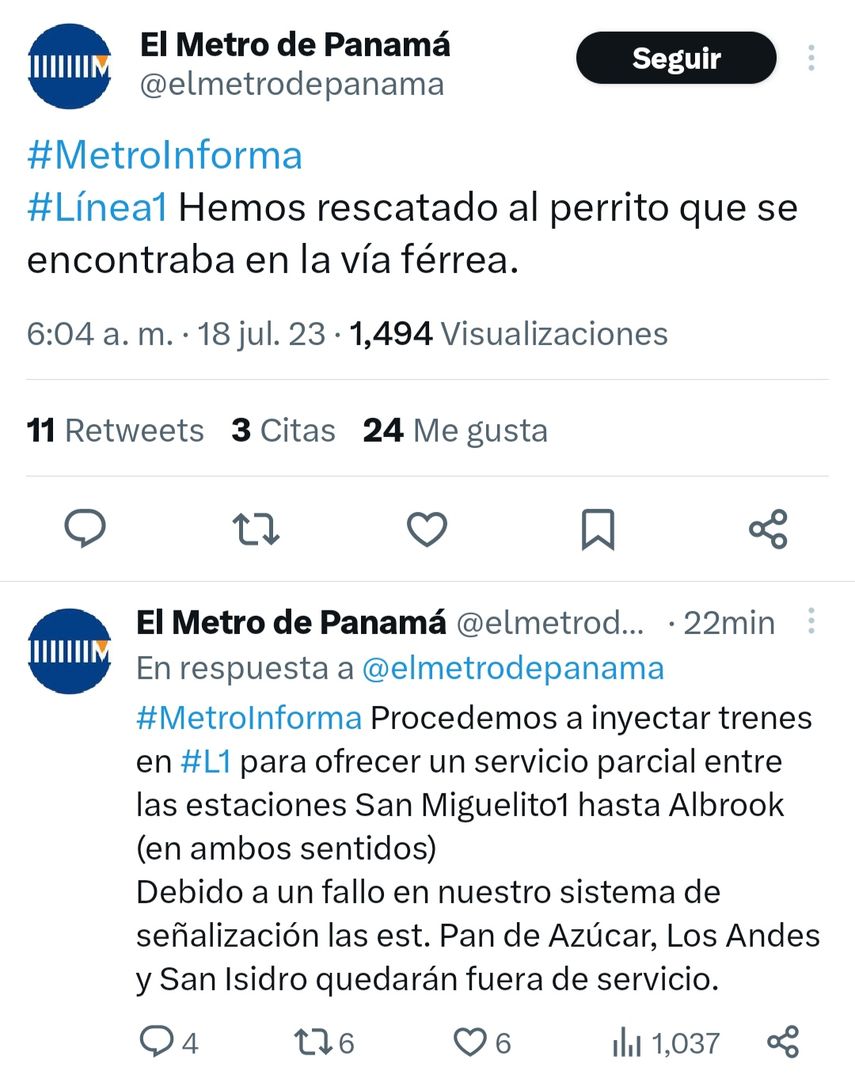Share the main tweet
The height and width of the screenshot is (1075, 855).
click(768, 529)
